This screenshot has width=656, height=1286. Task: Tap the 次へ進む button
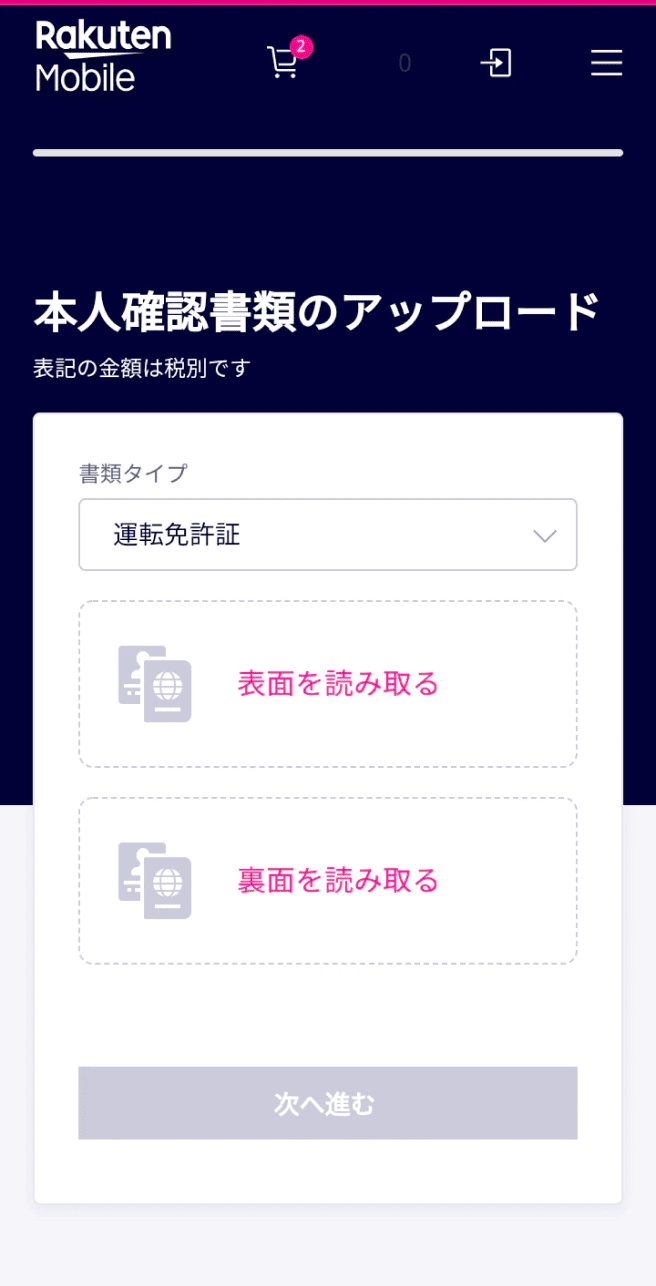[x=328, y=1103]
